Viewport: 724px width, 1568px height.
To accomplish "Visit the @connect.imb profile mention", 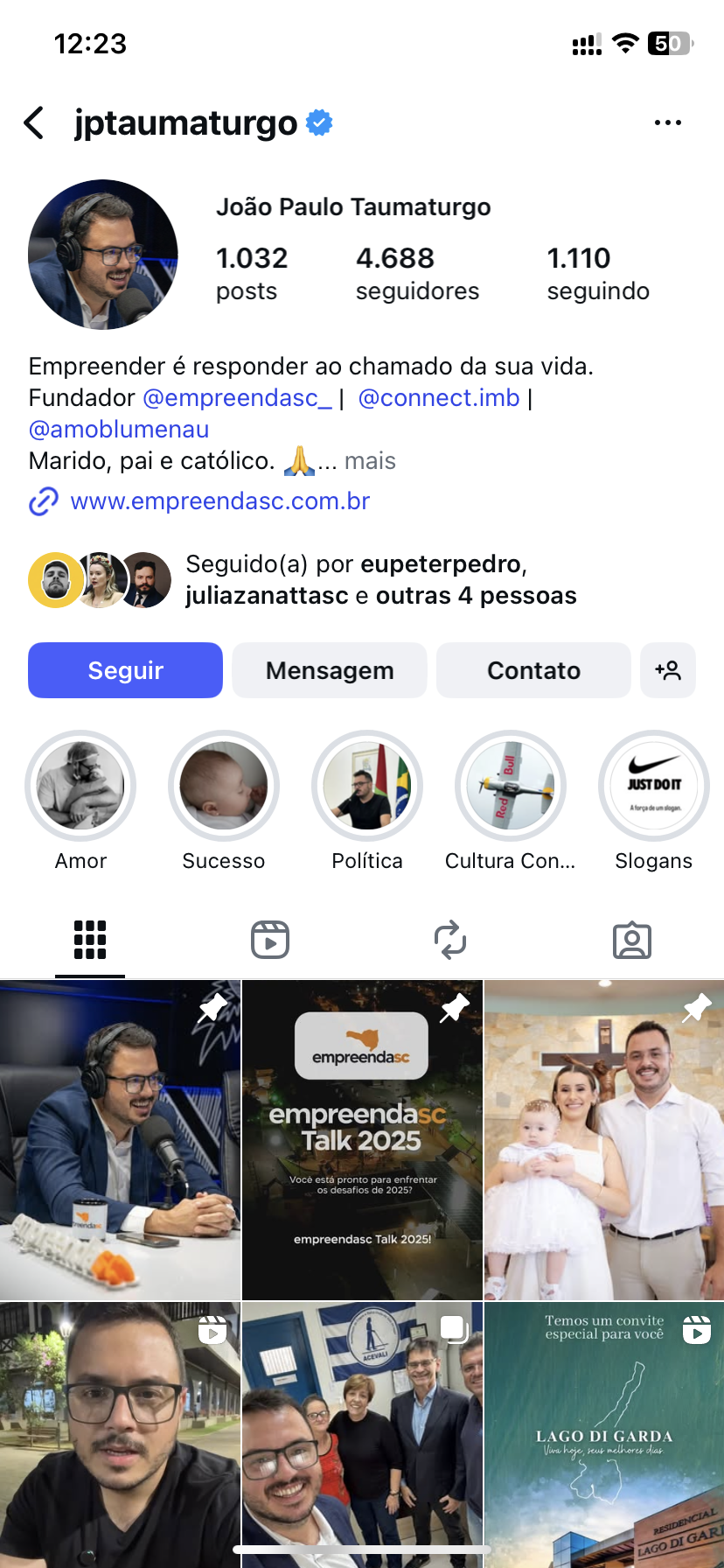I will point(439,398).
